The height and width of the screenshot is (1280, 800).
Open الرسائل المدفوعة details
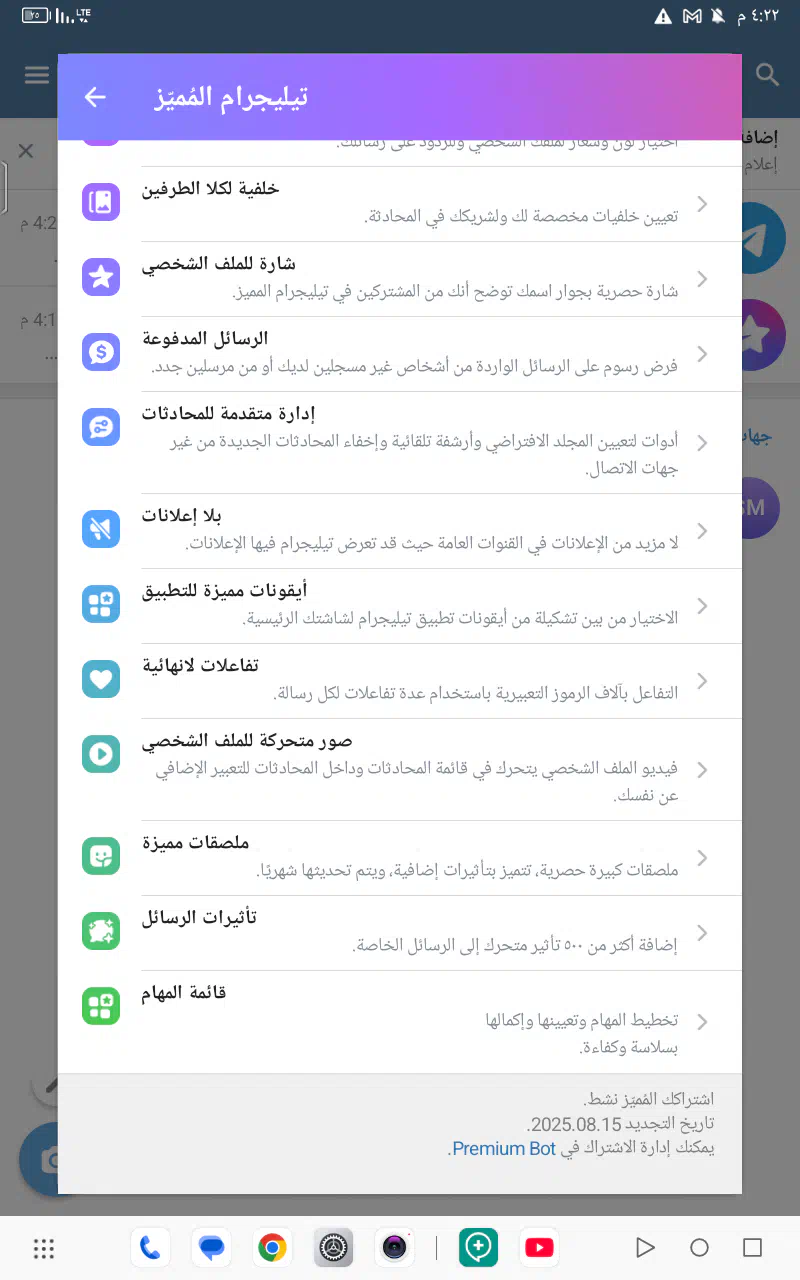[400, 354]
